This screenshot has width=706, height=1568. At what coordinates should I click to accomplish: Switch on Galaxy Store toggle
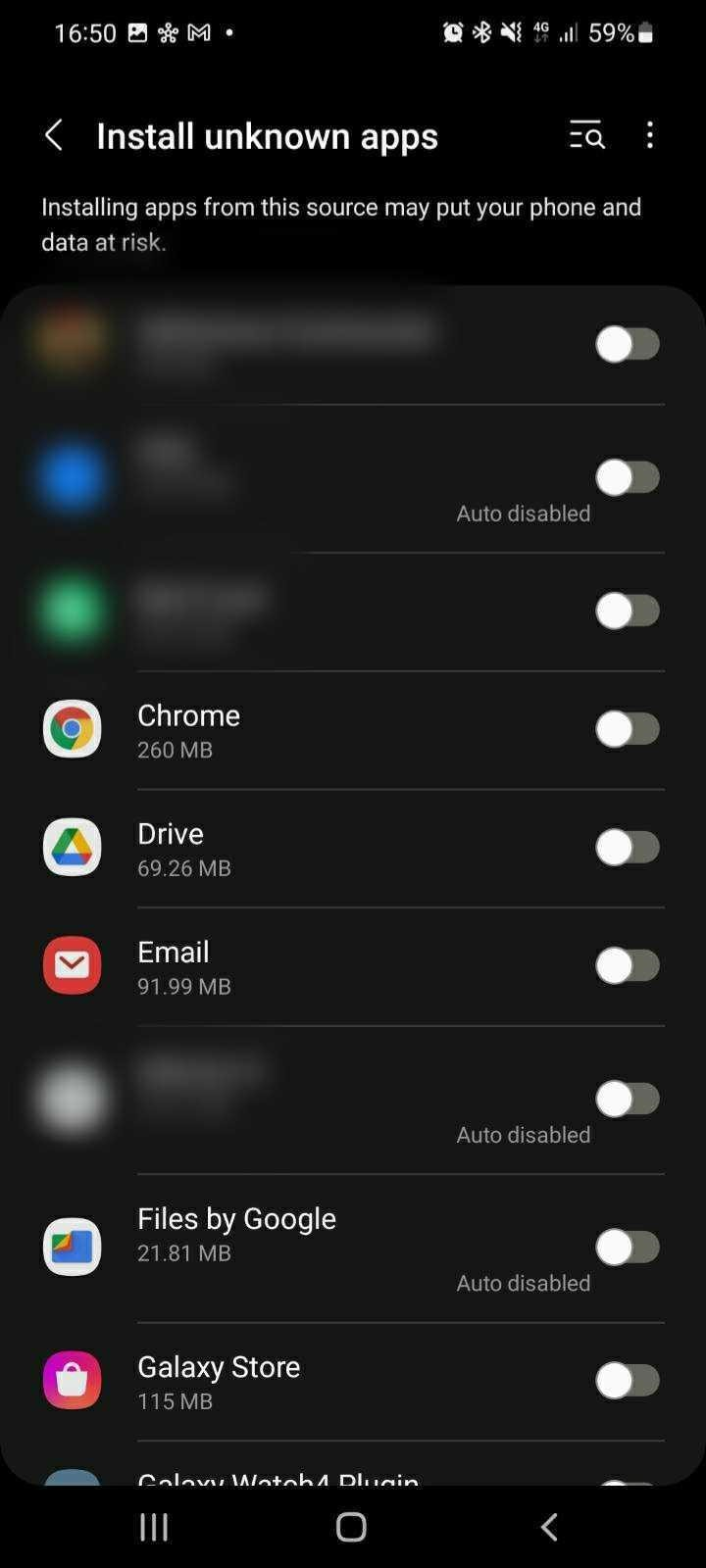(x=629, y=1380)
